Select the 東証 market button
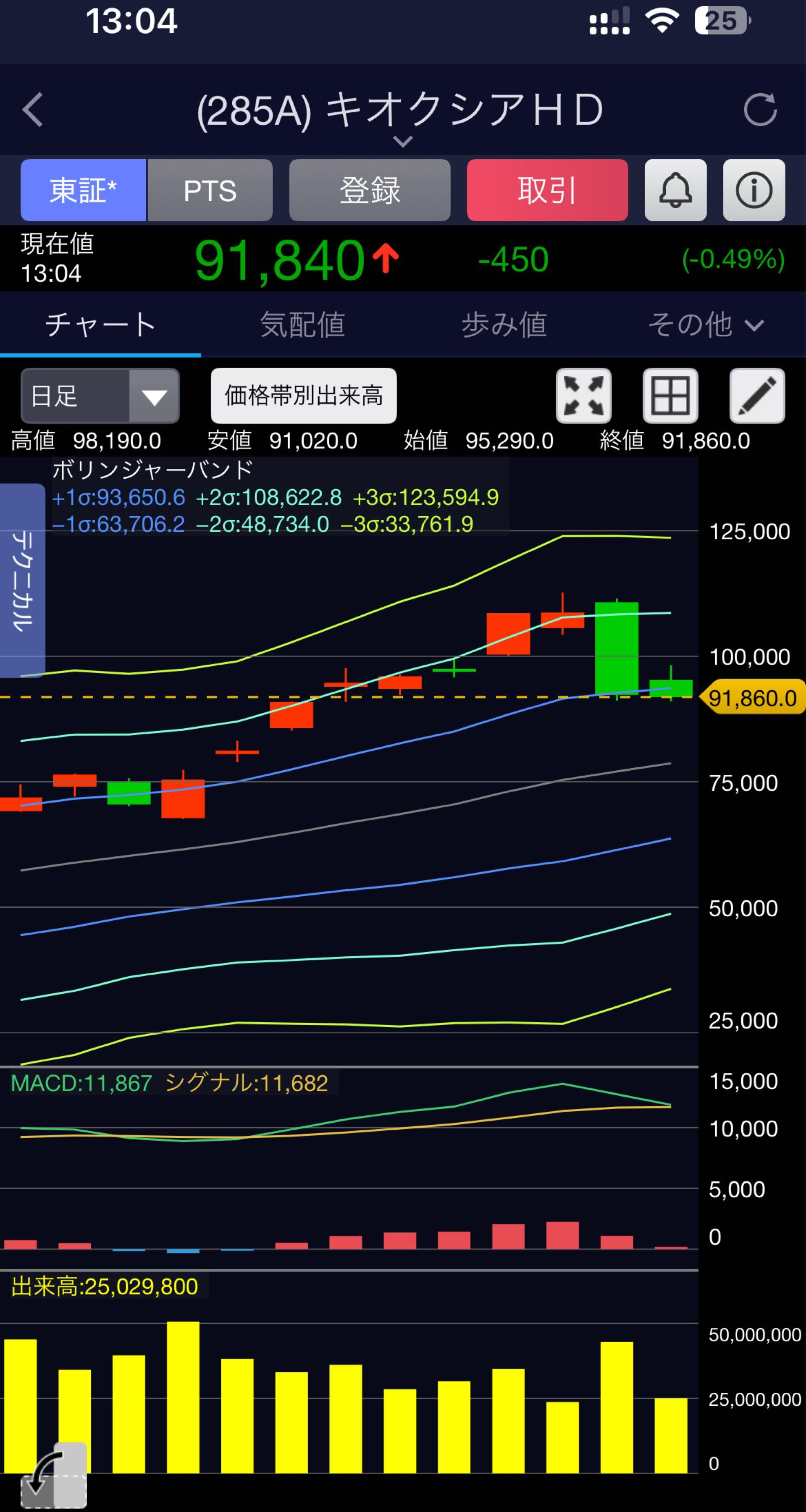Screen dimensions: 806x1512 point(83,190)
